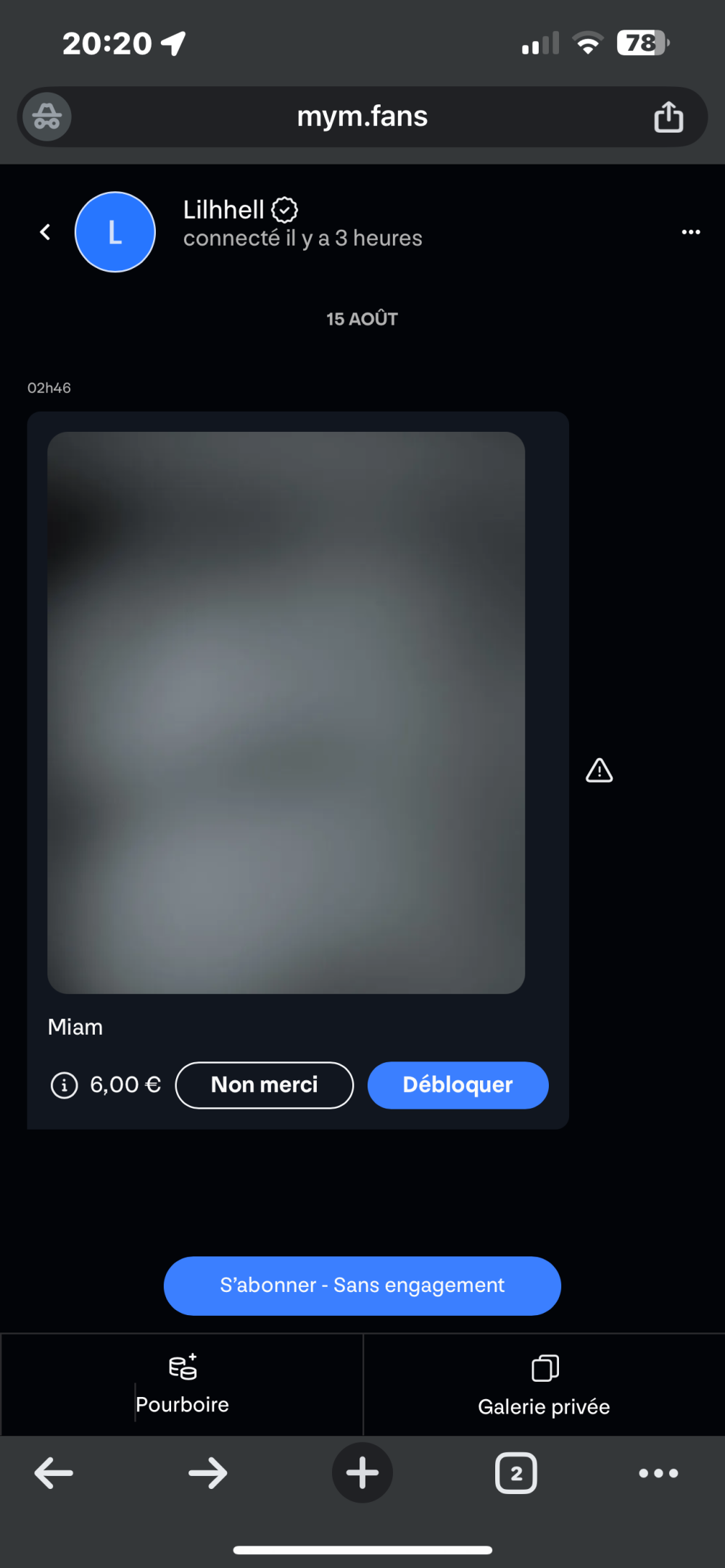View price info icon next to 6,00 €
725x1568 pixels.
[65, 1085]
